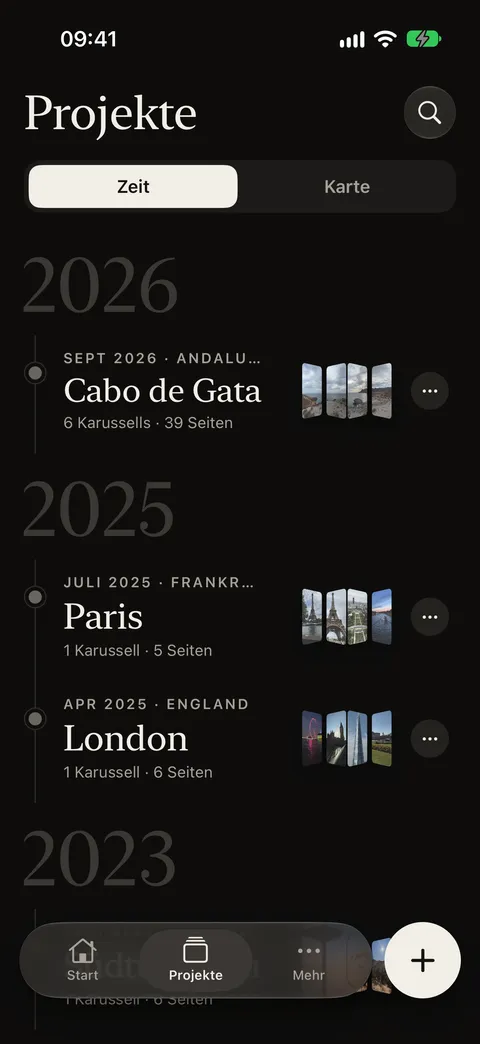Select the Zeit segment
Image resolution: width=480 pixels, height=1044 pixels.
(133, 186)
